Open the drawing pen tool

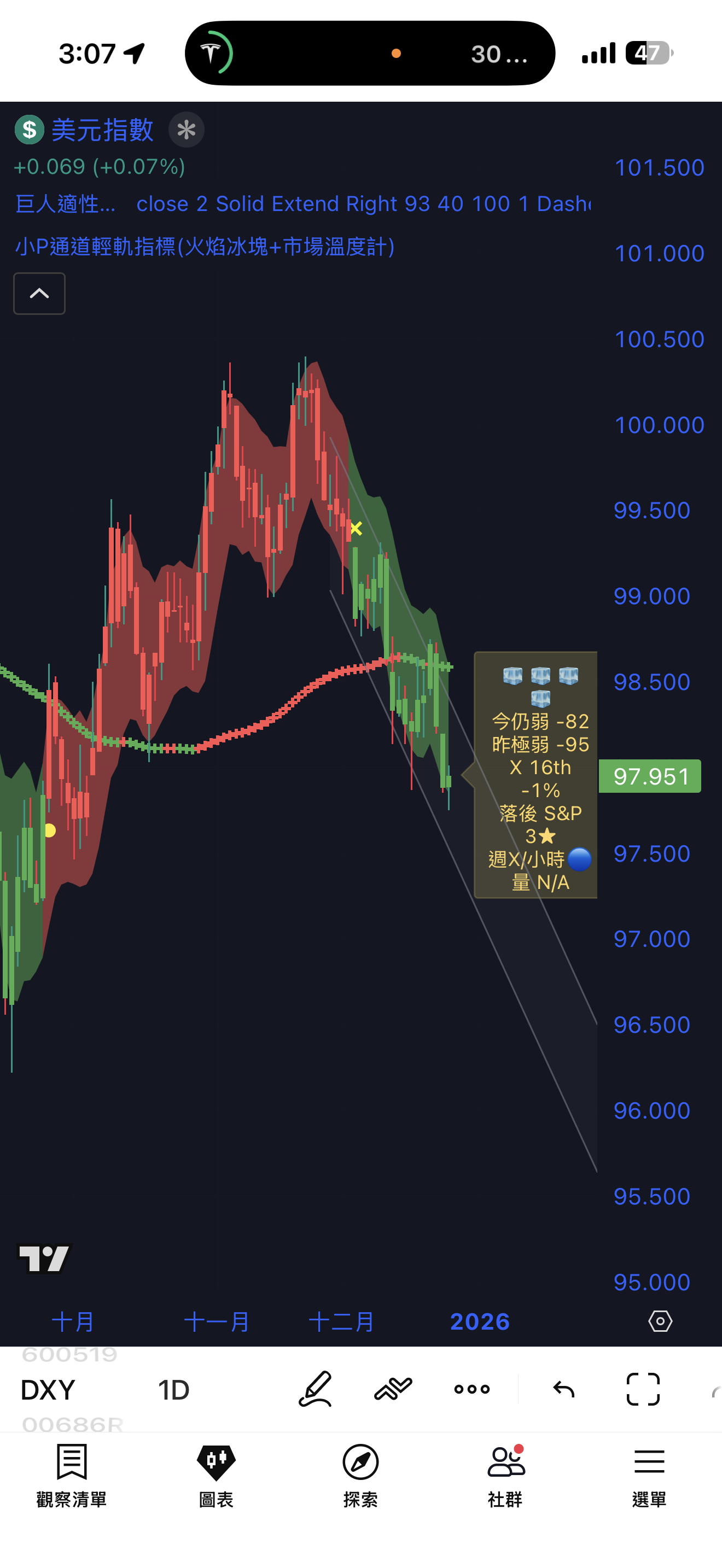[x=316, y=1389]
